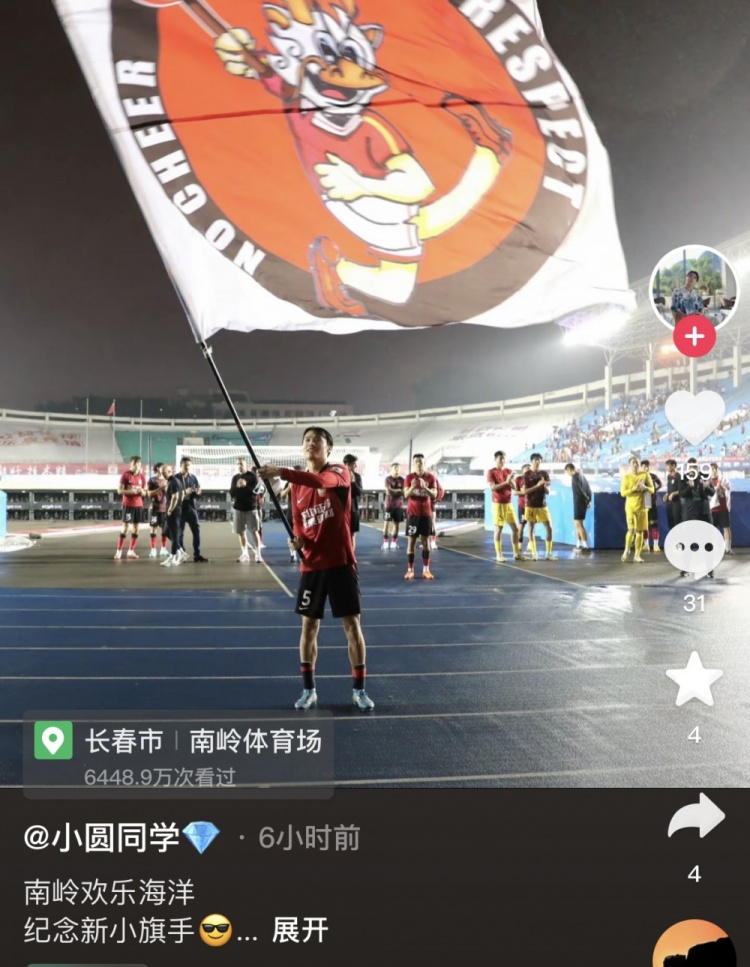Add video to favorites with star
The image size is (750, 967).
[694, 680]
